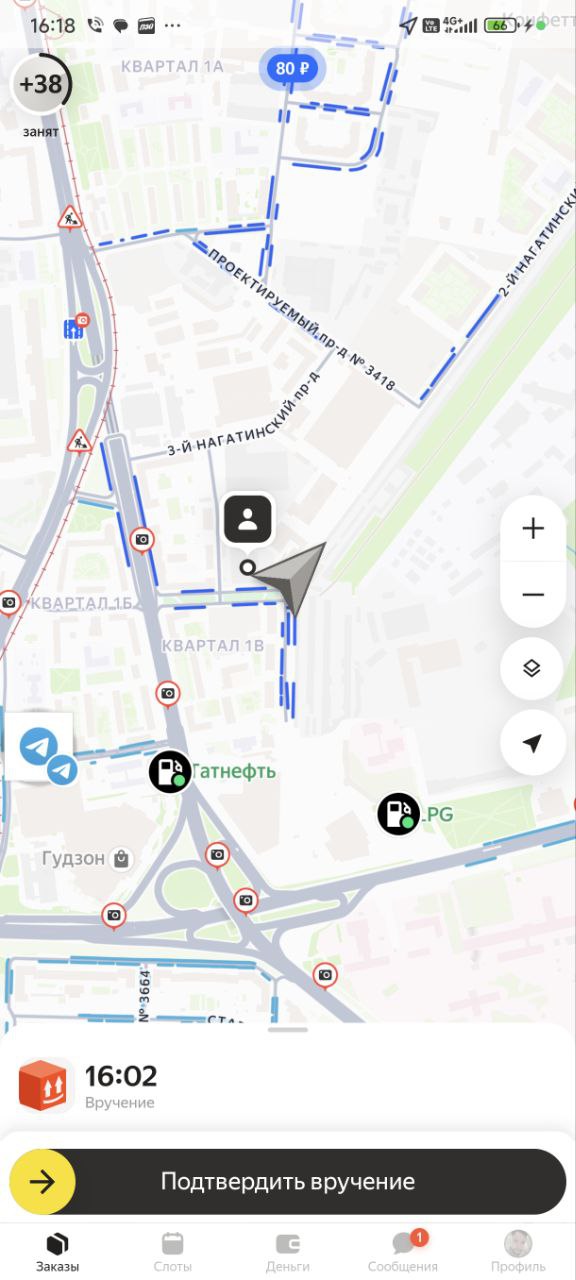
Task: Open the map layers selector
Action: click(x=533, y=668)
